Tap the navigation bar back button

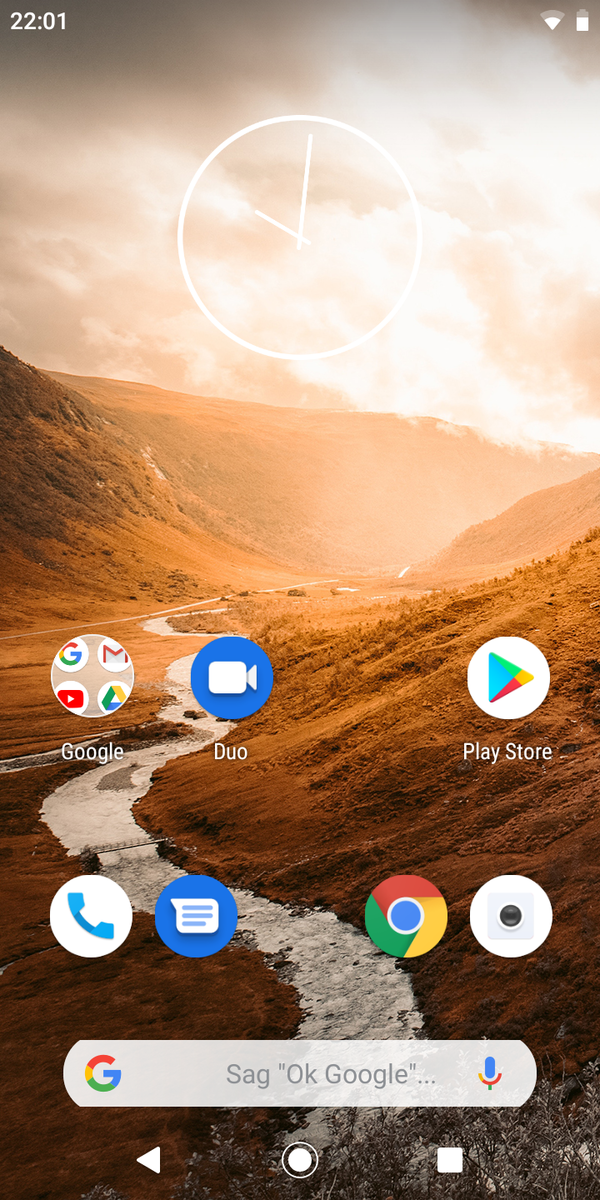[149, 1160]
